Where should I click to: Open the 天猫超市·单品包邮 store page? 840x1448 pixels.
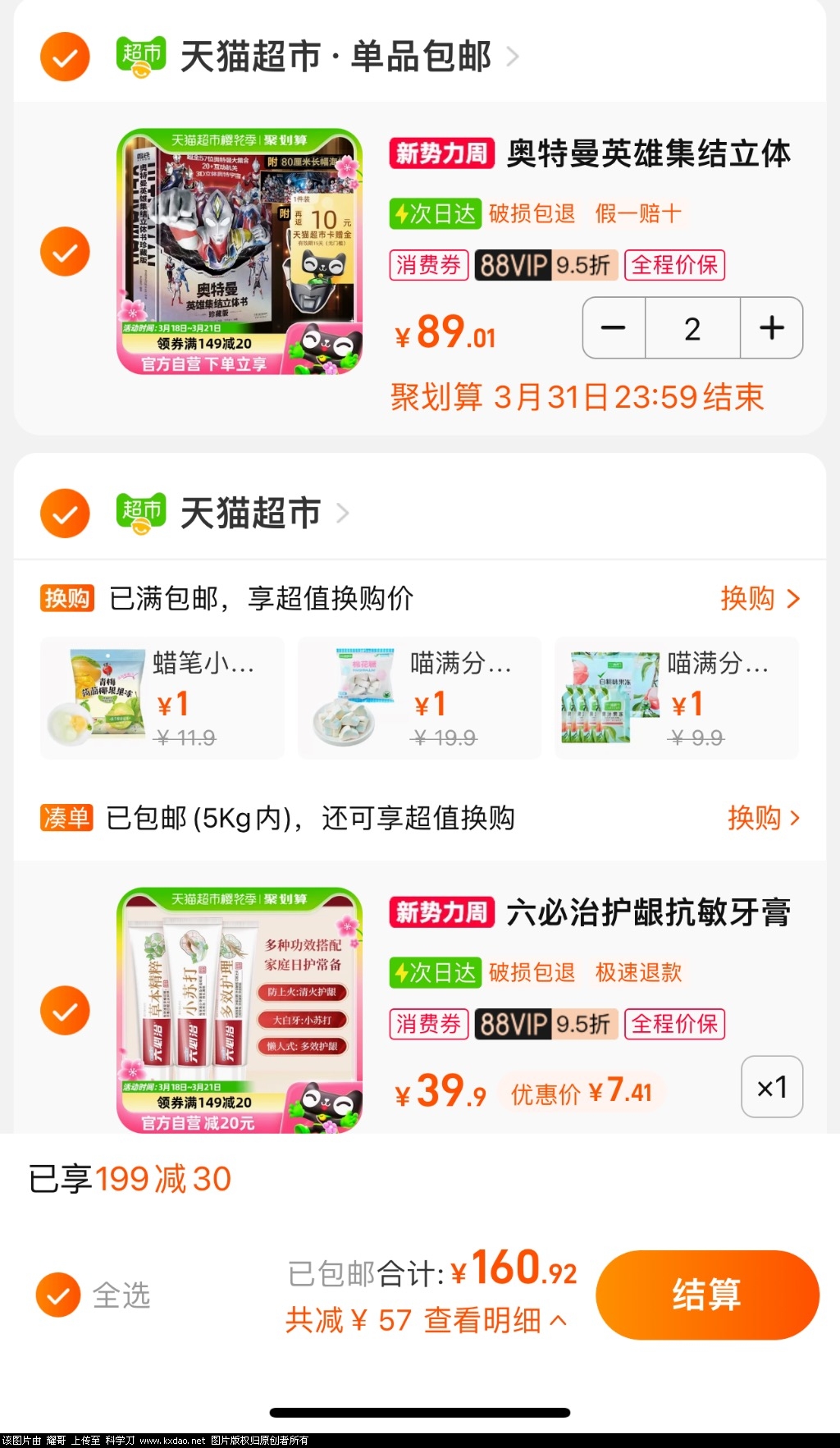pos(336,57)
